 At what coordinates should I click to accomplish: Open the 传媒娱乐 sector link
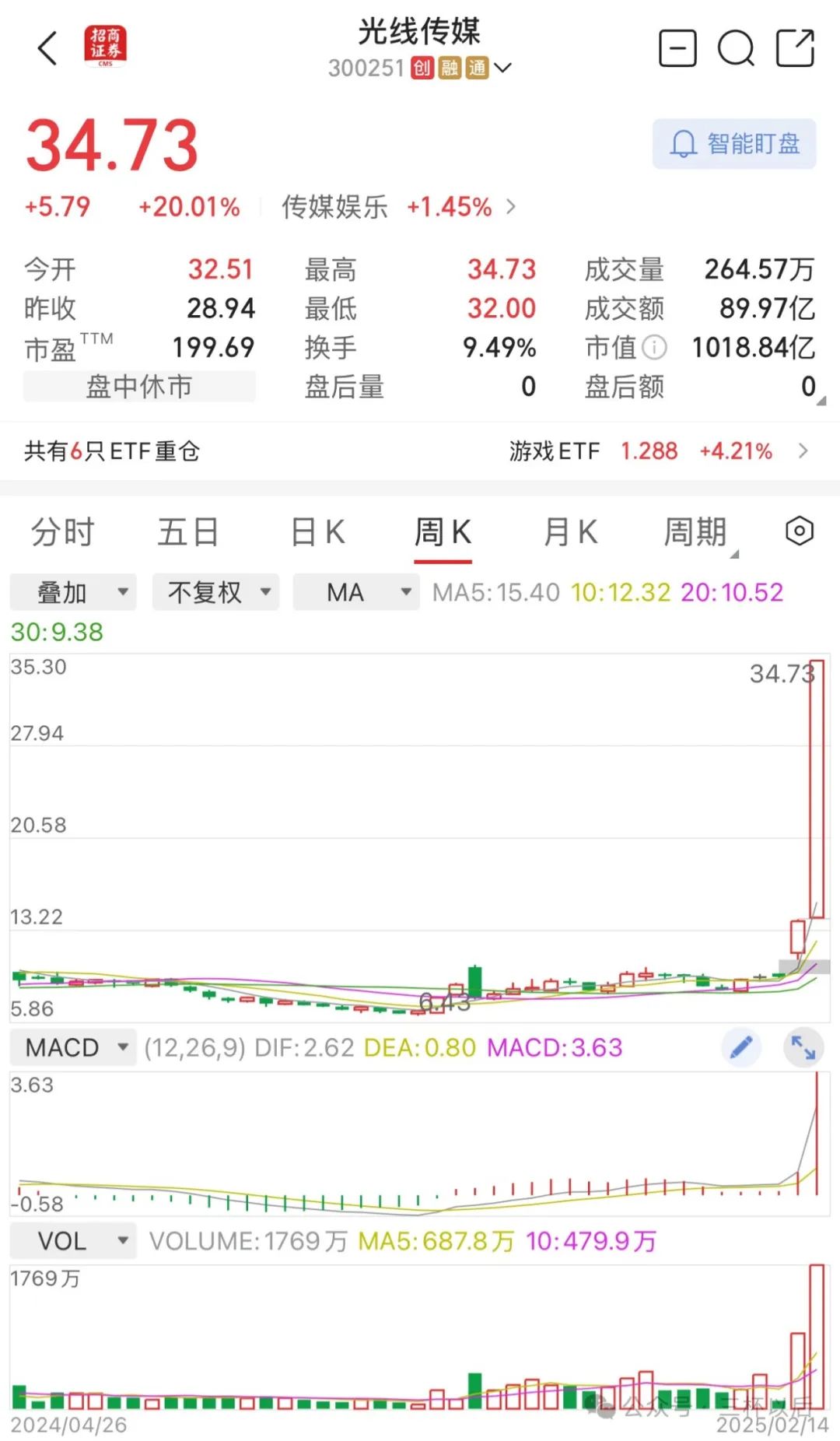(398, 207)
